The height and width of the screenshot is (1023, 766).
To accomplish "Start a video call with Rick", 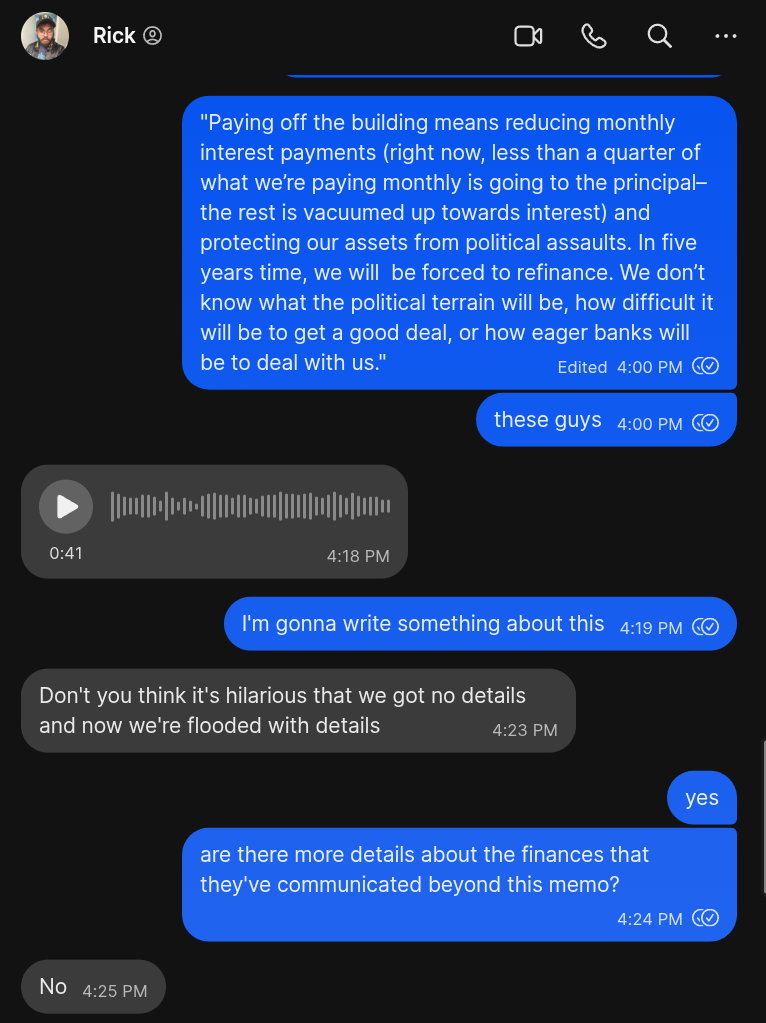I will pyautogui.click(x=528, y=36).
